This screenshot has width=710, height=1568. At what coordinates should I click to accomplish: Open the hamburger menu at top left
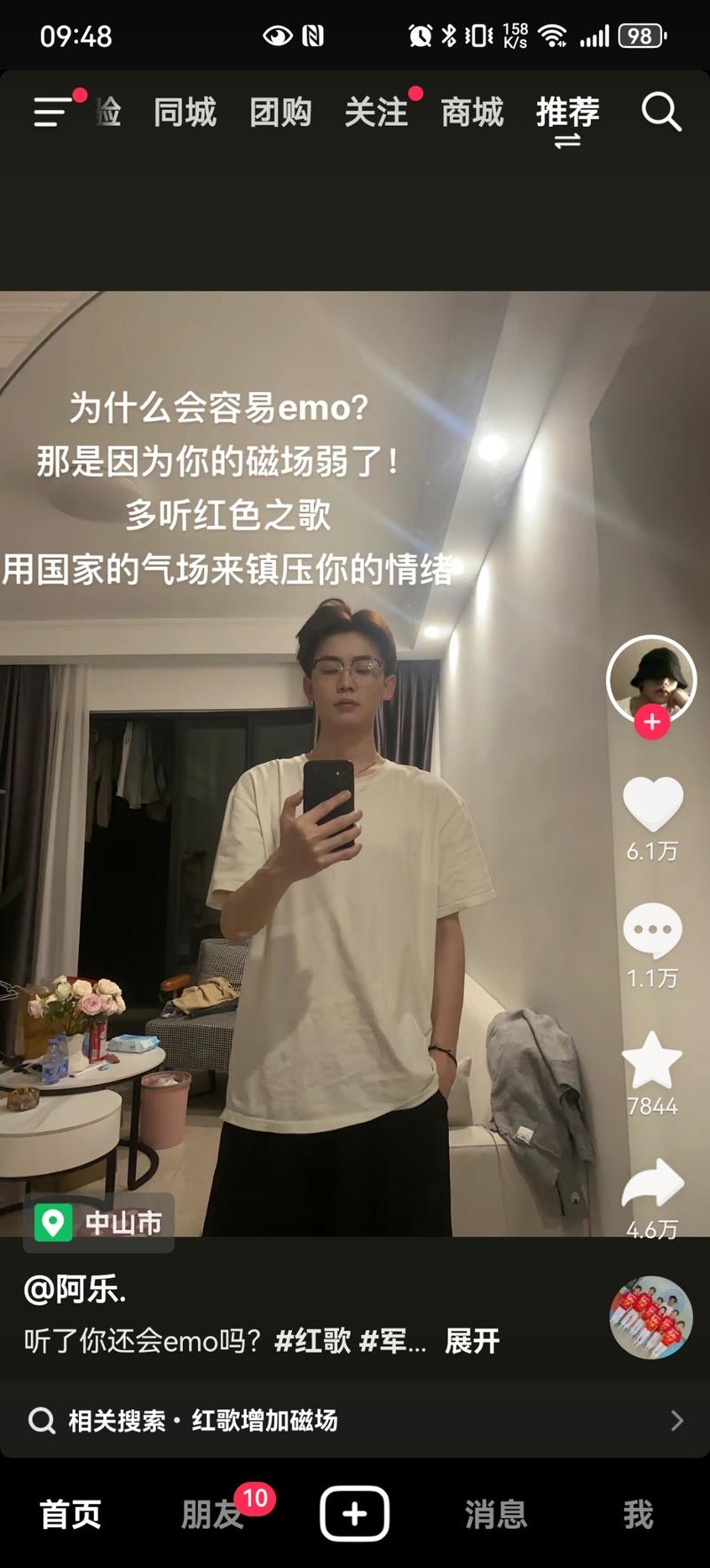(x=51, y=113)
